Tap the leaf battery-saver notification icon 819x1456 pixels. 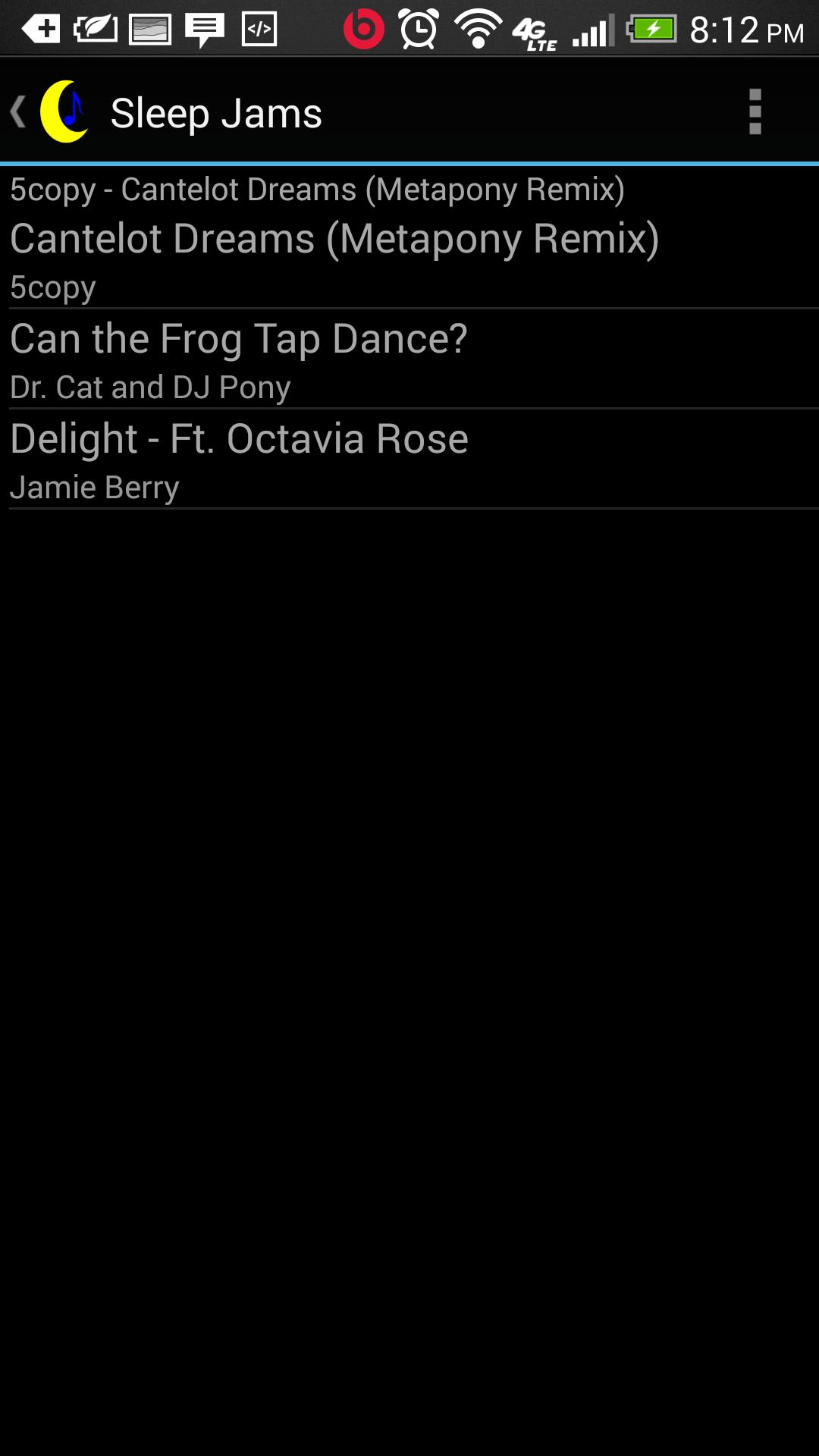pos(96,30)
